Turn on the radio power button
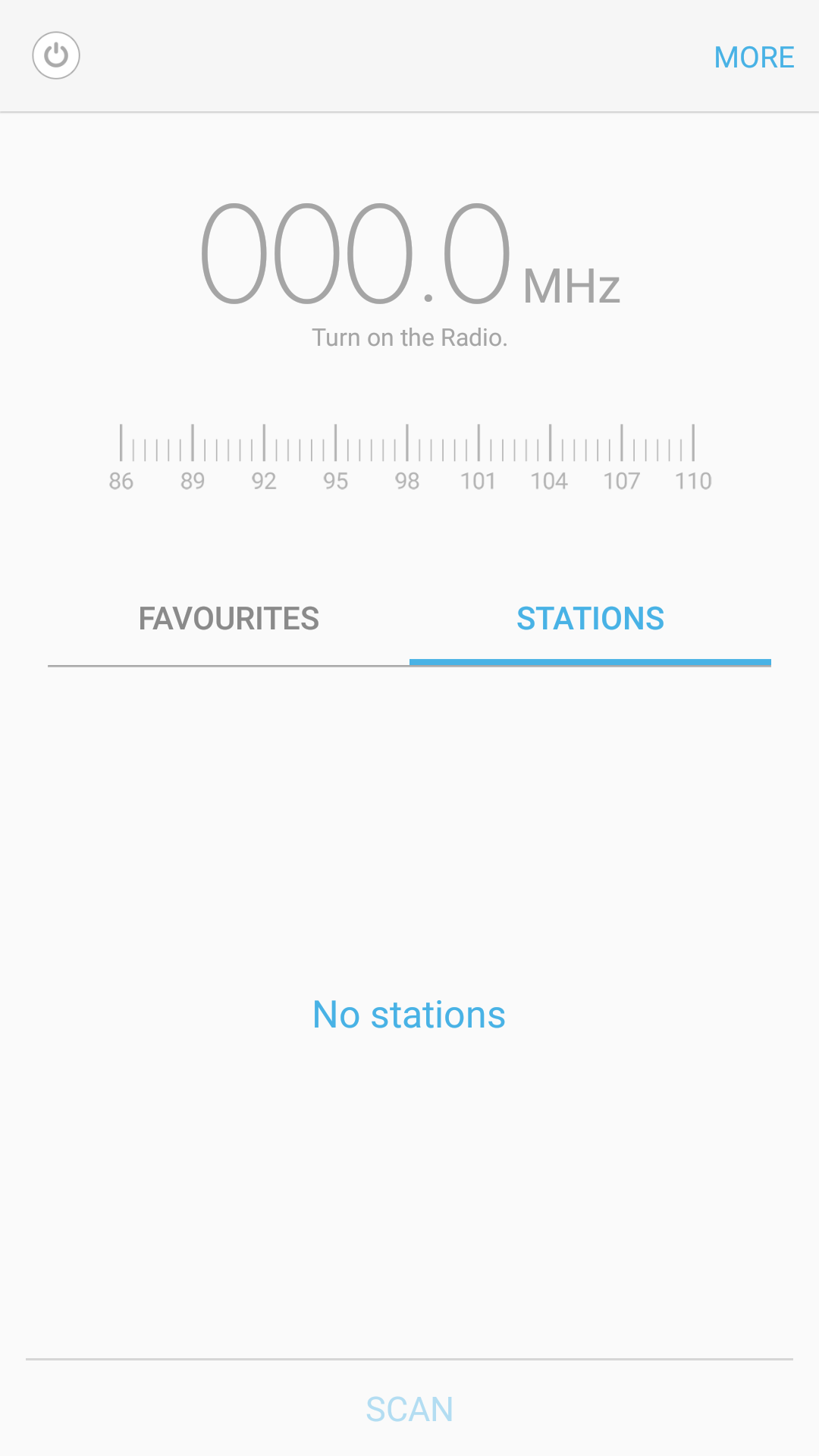This screenshot has width=819, height=1456. 56,55
